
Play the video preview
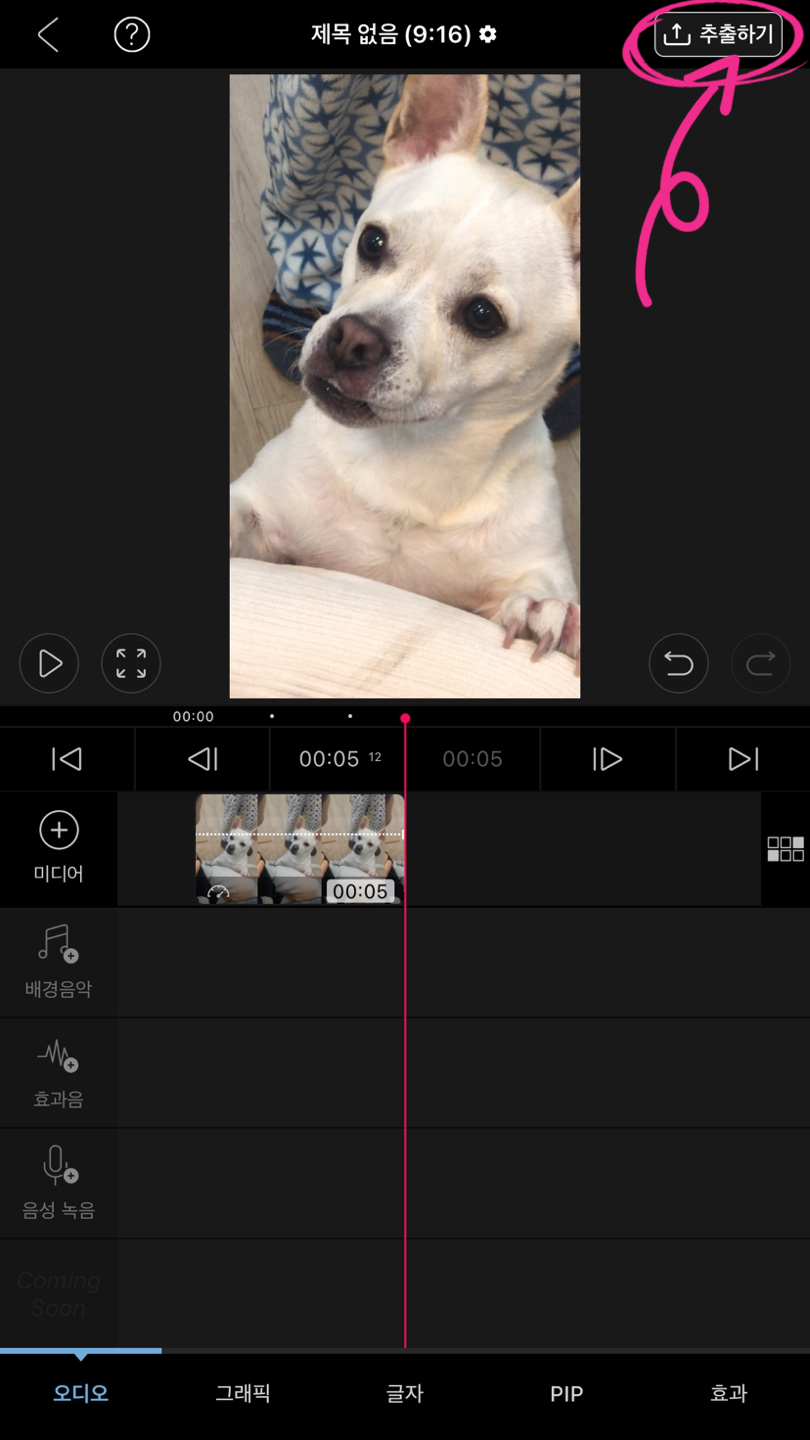[49, 663]
